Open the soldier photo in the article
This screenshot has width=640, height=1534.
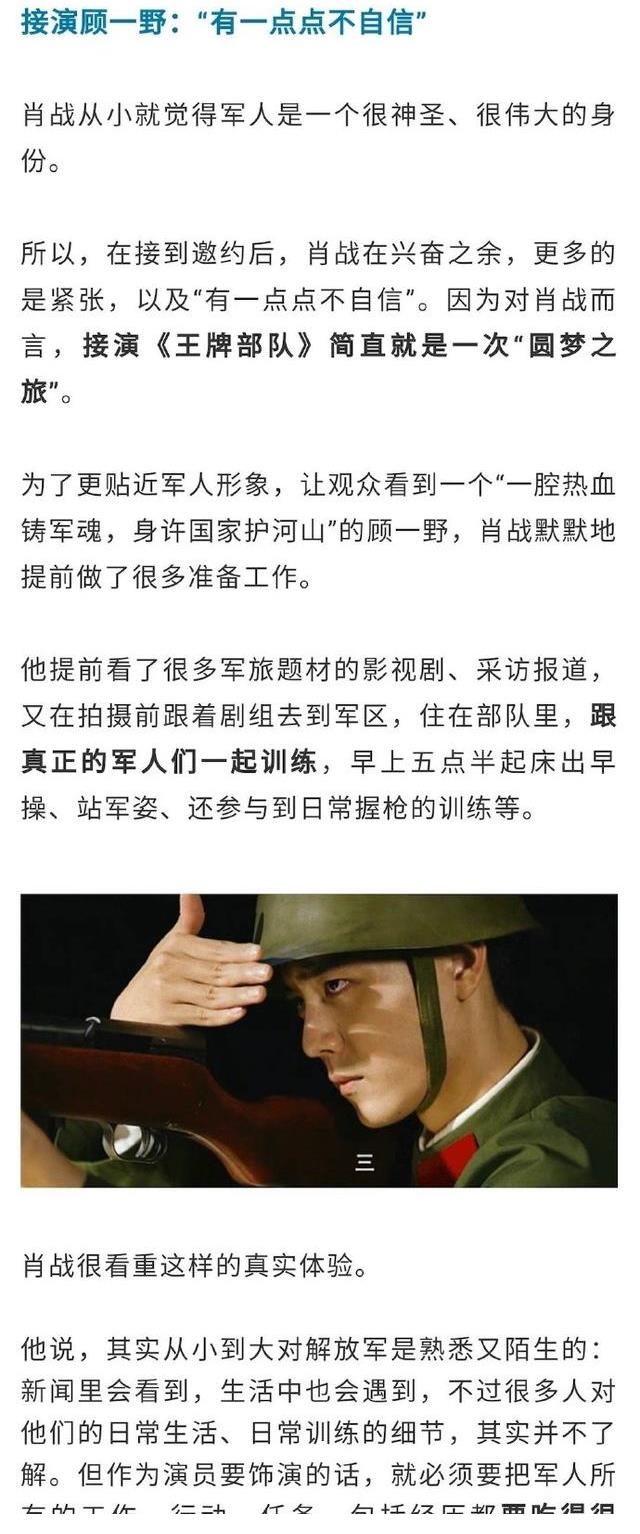coord(319,1040)
